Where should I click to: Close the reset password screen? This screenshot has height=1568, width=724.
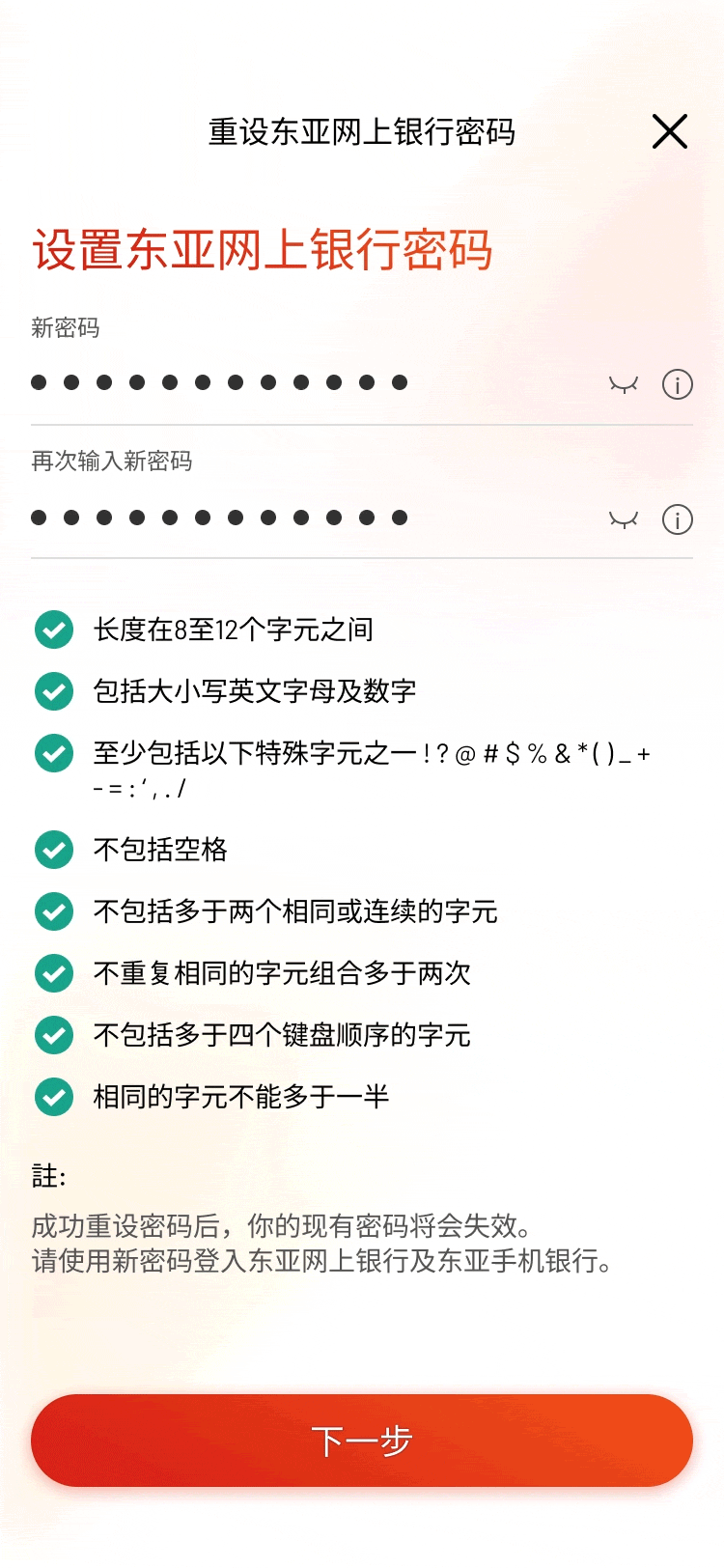669,131
